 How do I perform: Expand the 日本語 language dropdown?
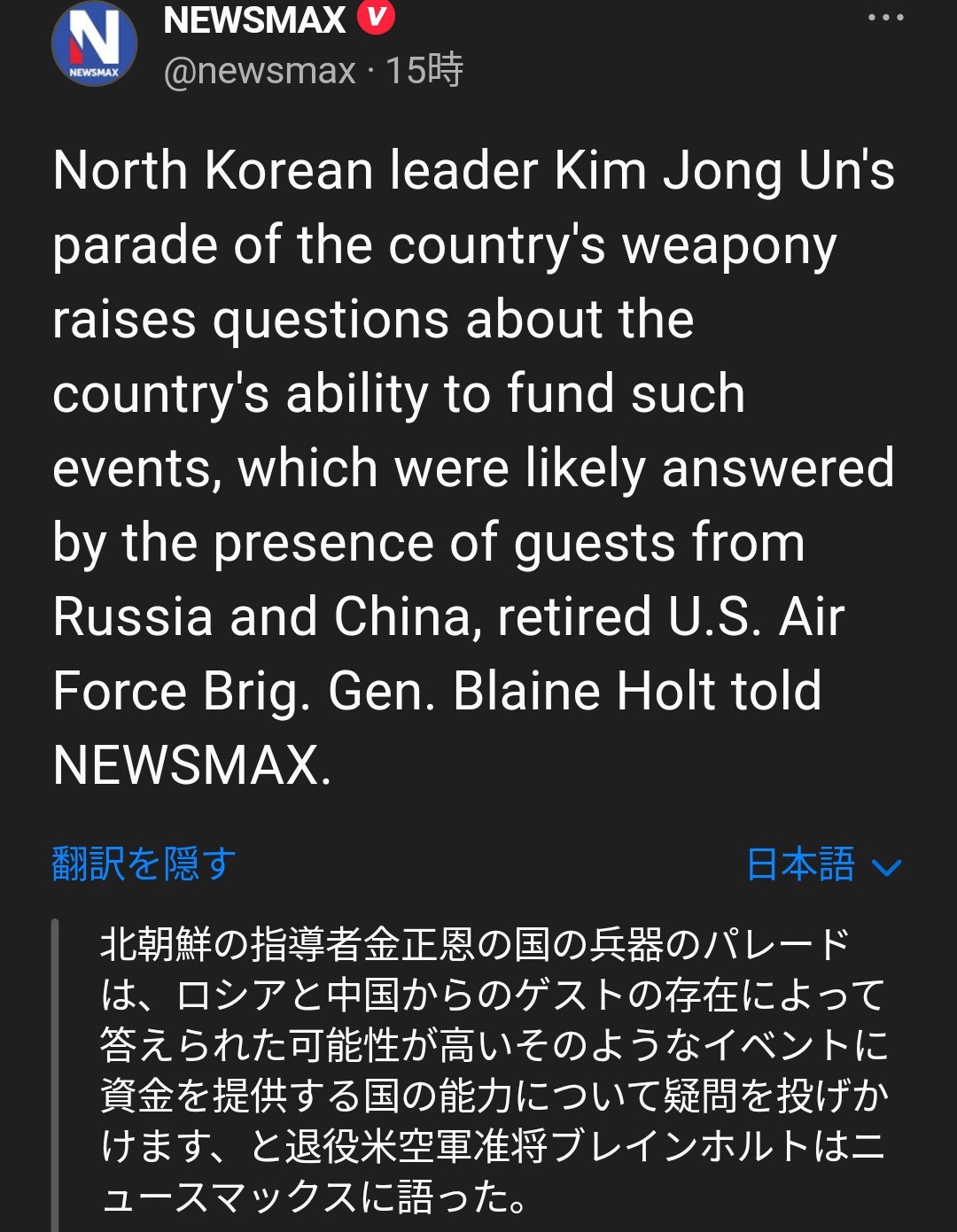tap(823, 865)
